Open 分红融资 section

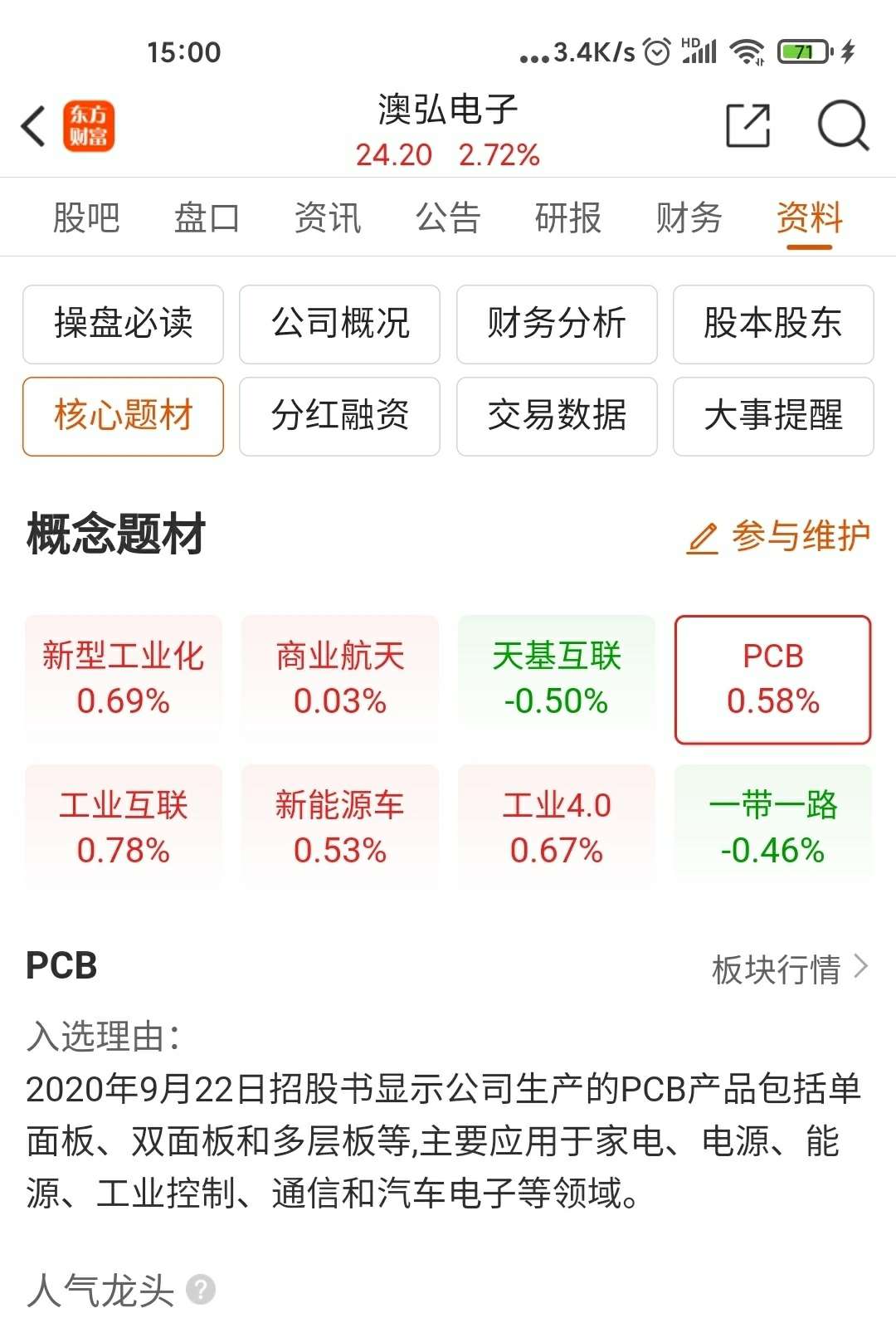click(x=339, y=417)
